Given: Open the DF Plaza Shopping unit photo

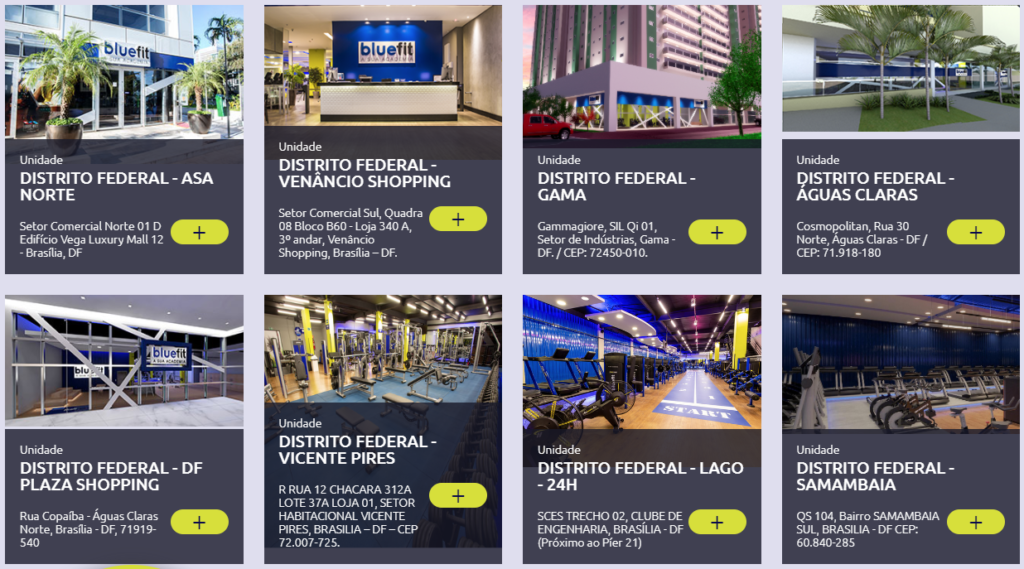Looking at the screenshot, I should click(x=124, y=360).
